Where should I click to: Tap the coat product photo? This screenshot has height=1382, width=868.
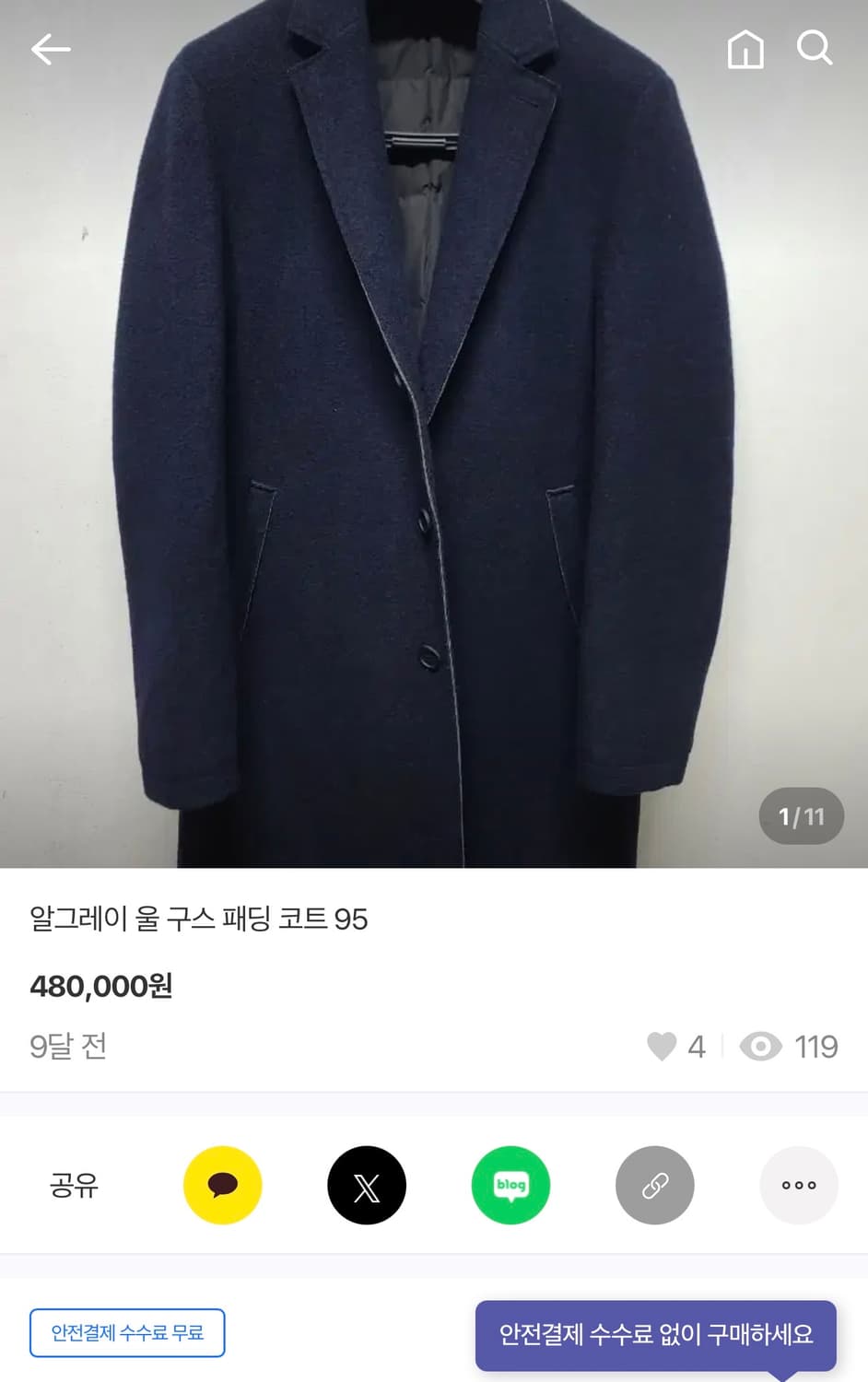pos(434,433)
